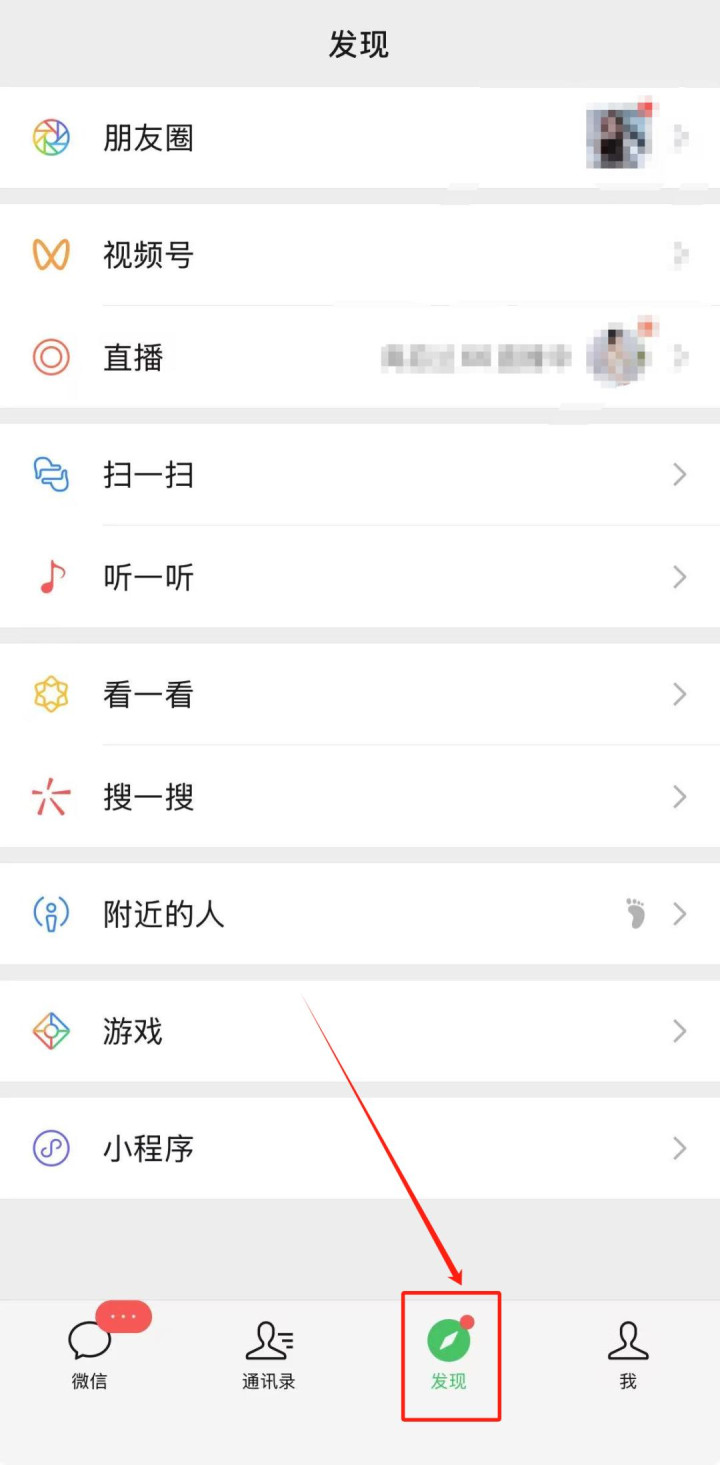Switch to the 微信 chats tab
The height and width of the screenshot is (1465, 720).
pos(90,1355)
